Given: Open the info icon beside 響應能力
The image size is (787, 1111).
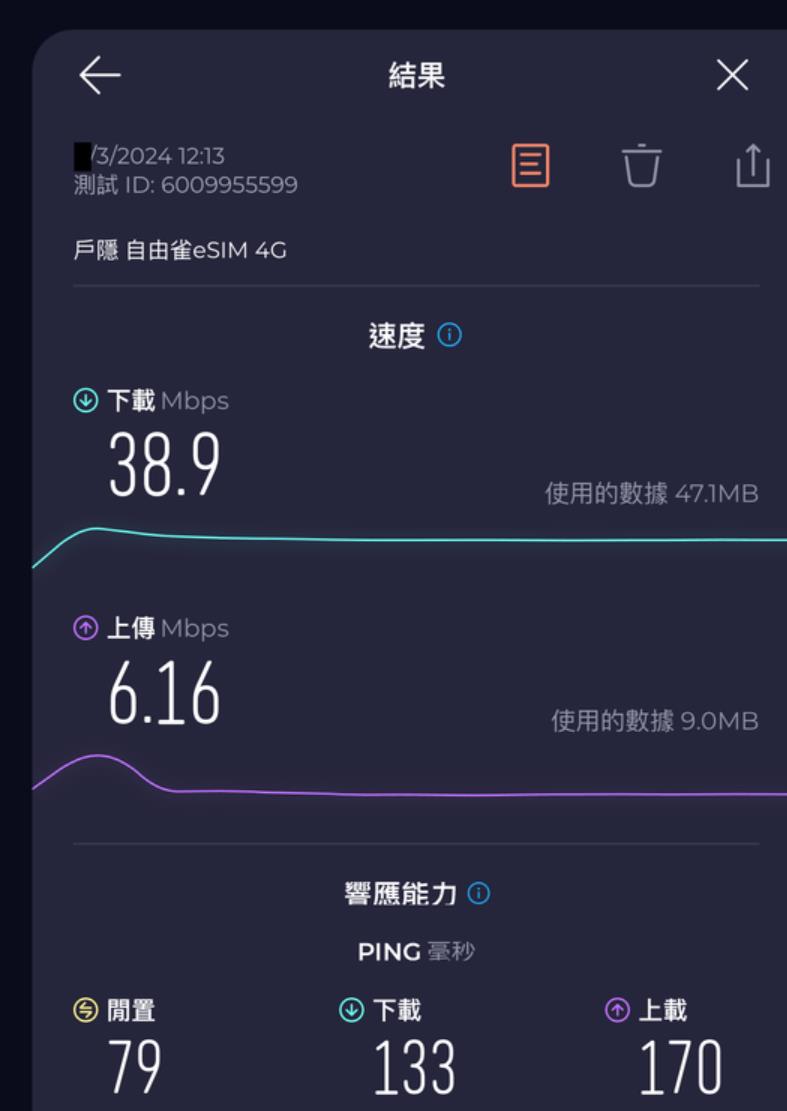Looking at the screenshot, I should 479,893.
